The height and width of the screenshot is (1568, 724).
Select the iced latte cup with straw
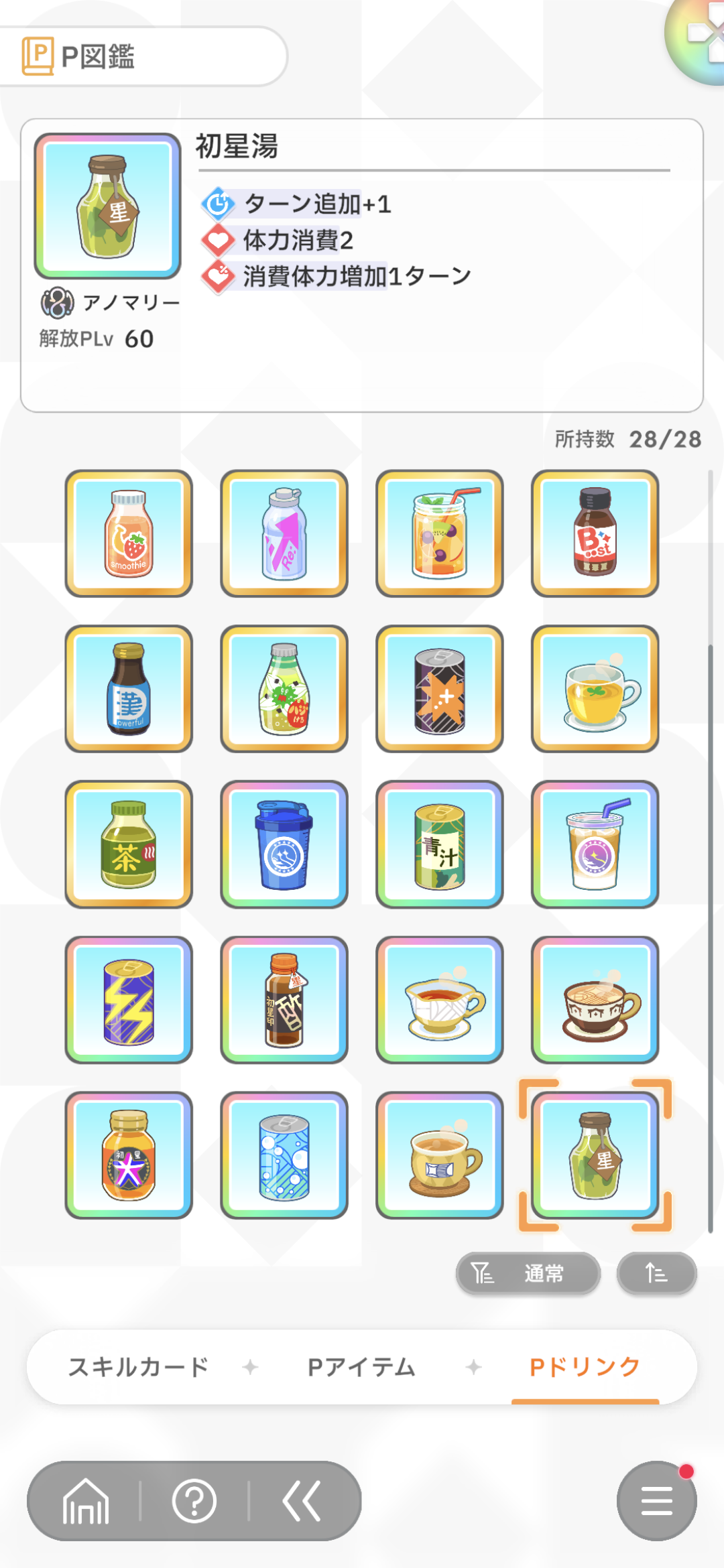click(x=595, y=844)
